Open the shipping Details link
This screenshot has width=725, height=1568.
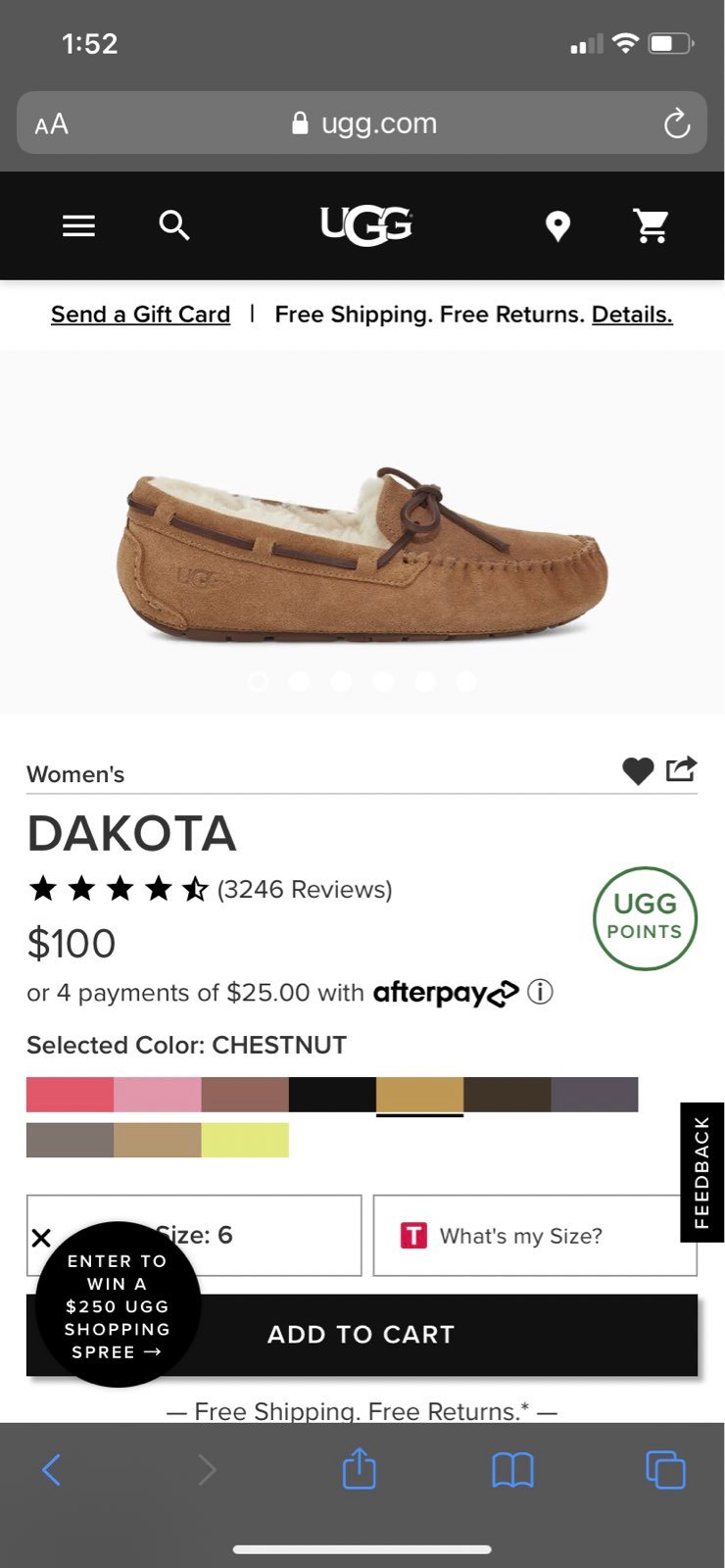[x=632, y=315]
